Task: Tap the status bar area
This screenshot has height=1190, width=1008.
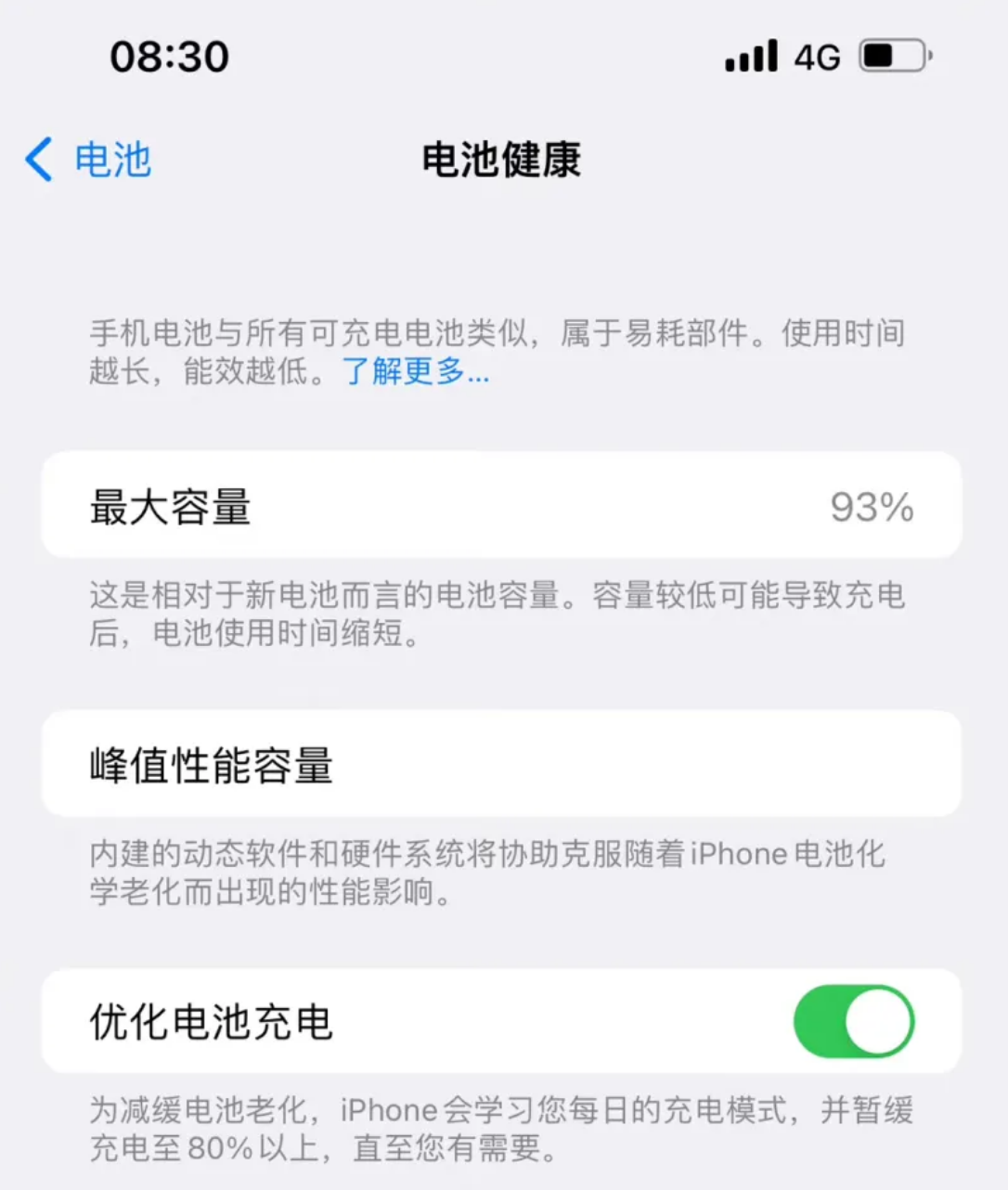Action: tap(504, 57)
